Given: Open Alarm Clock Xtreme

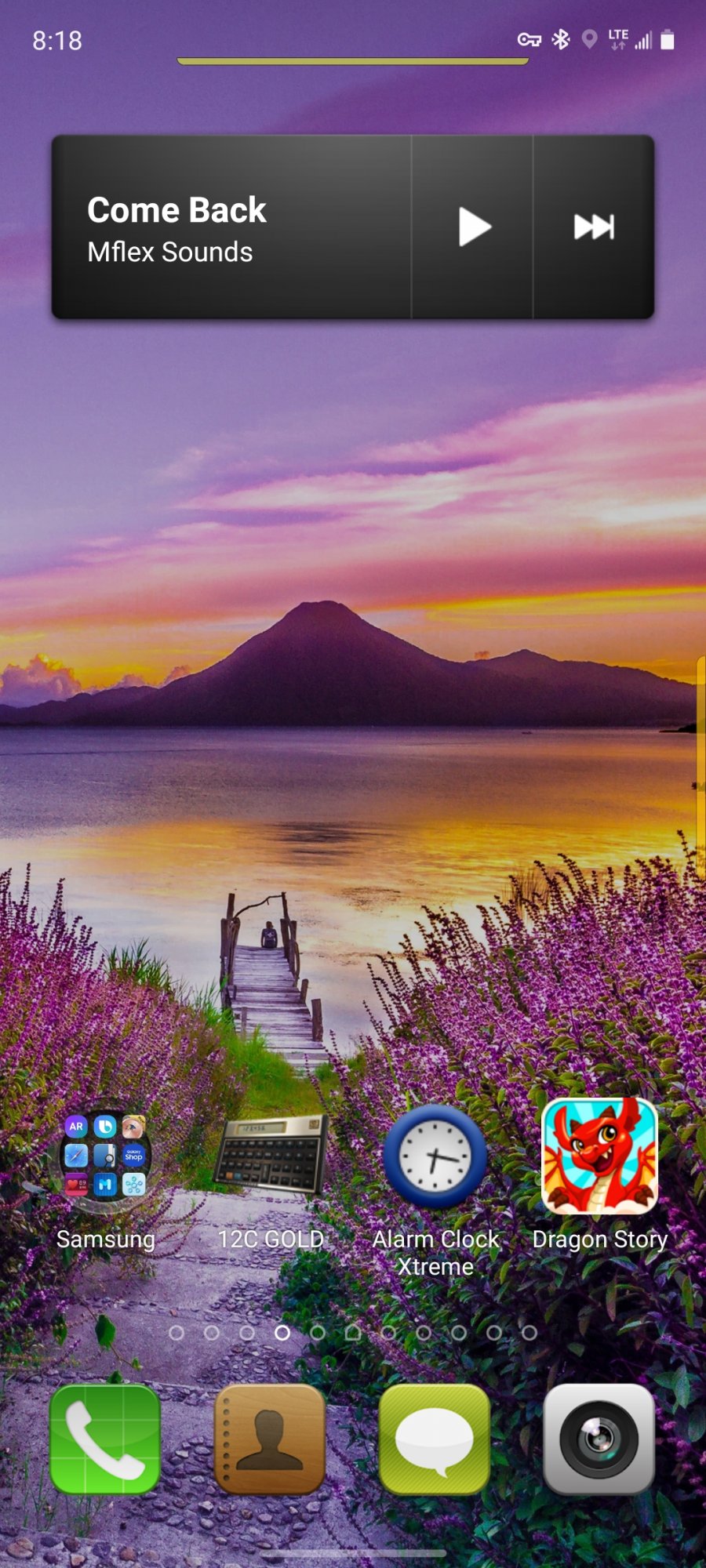Looking at the screenshot, I should point(435,1157).
